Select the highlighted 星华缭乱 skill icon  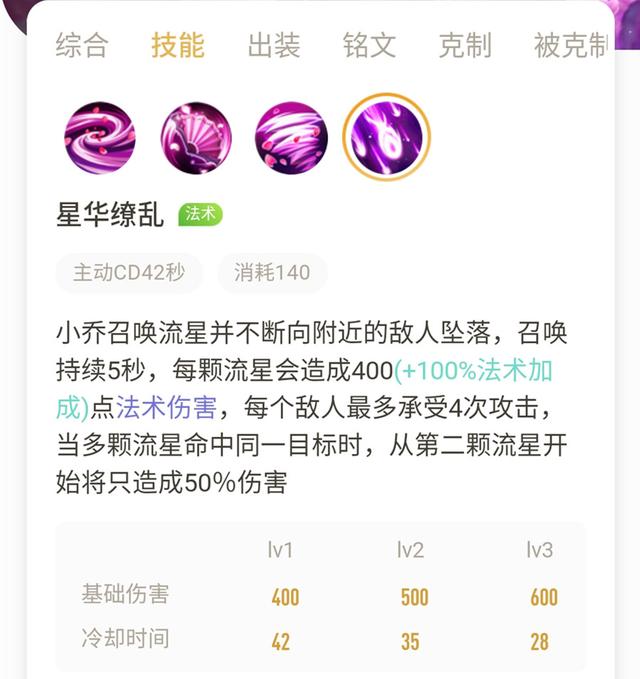pos(387,138)
